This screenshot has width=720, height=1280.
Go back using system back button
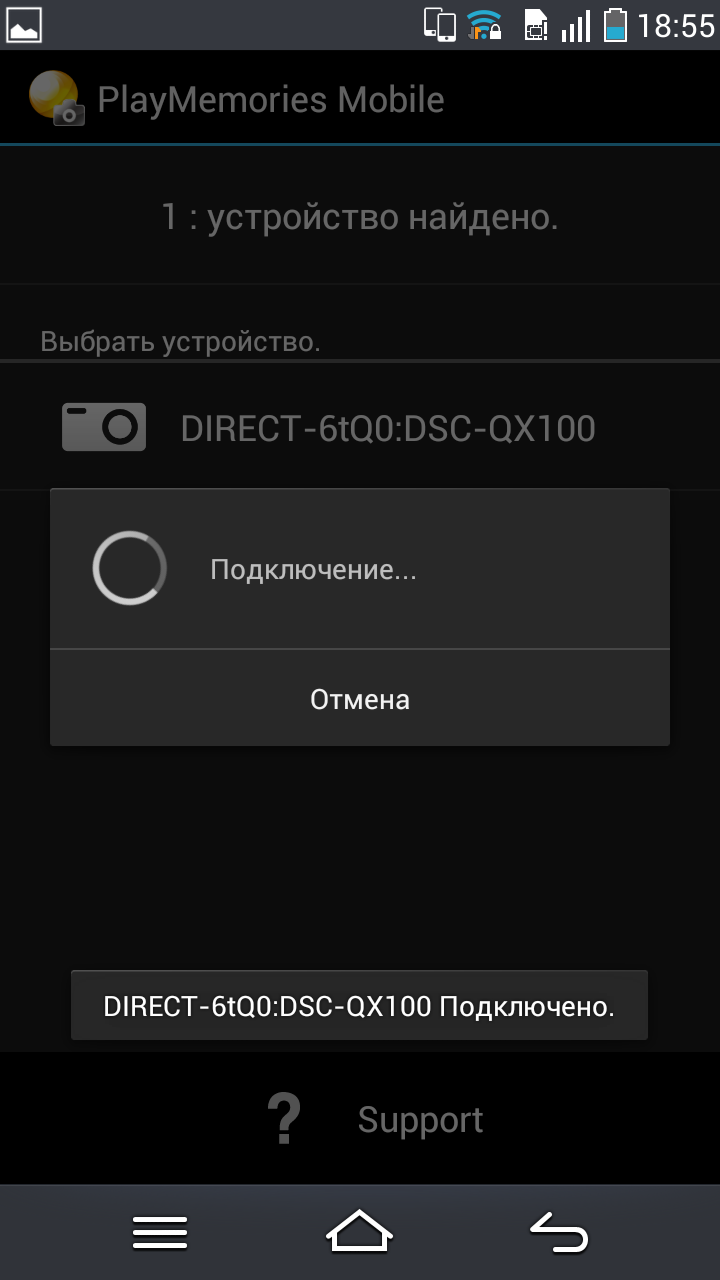558,1232
